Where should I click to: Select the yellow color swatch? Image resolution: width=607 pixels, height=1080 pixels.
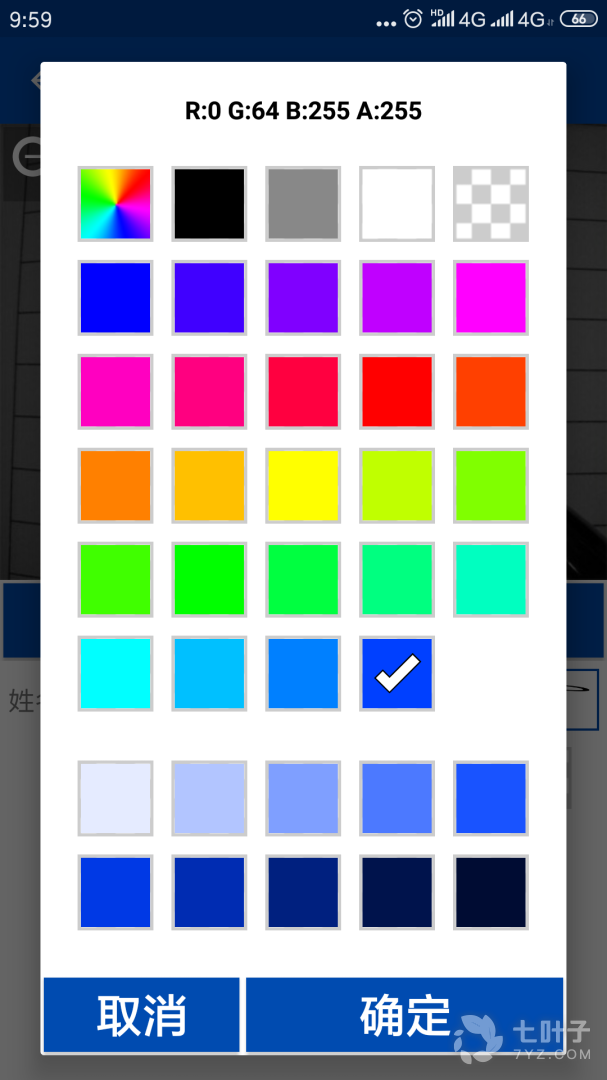(x=303, y=486)
